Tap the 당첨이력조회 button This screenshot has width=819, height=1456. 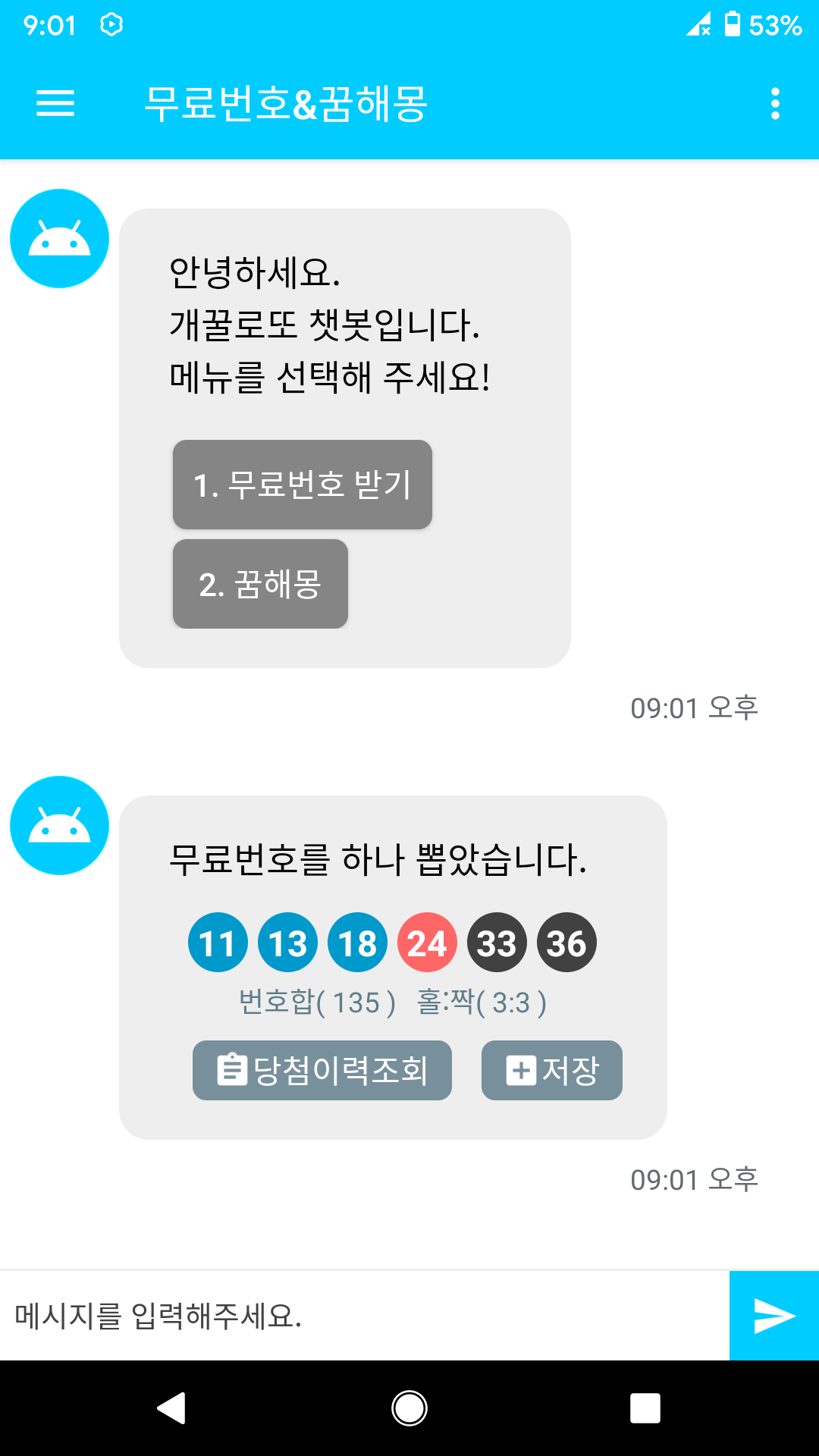[x=322, y=1070]
